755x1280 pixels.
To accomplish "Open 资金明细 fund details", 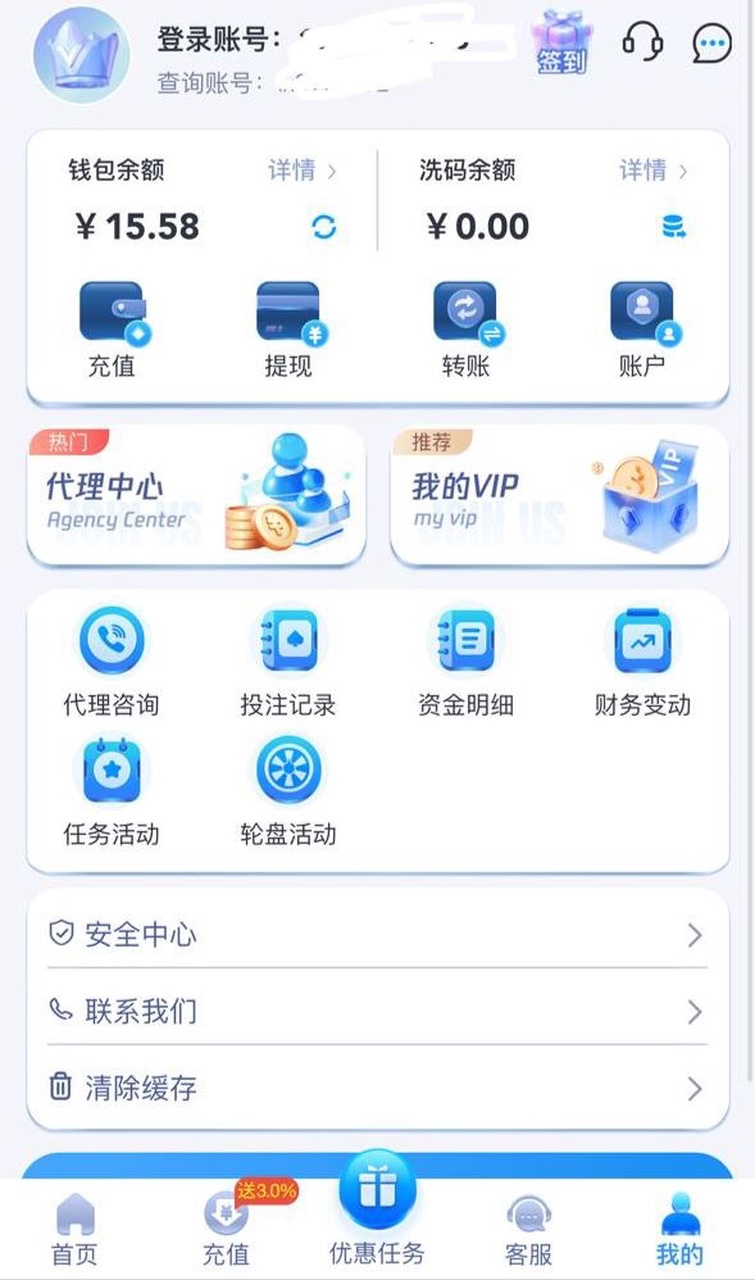I will click(466, 663).
